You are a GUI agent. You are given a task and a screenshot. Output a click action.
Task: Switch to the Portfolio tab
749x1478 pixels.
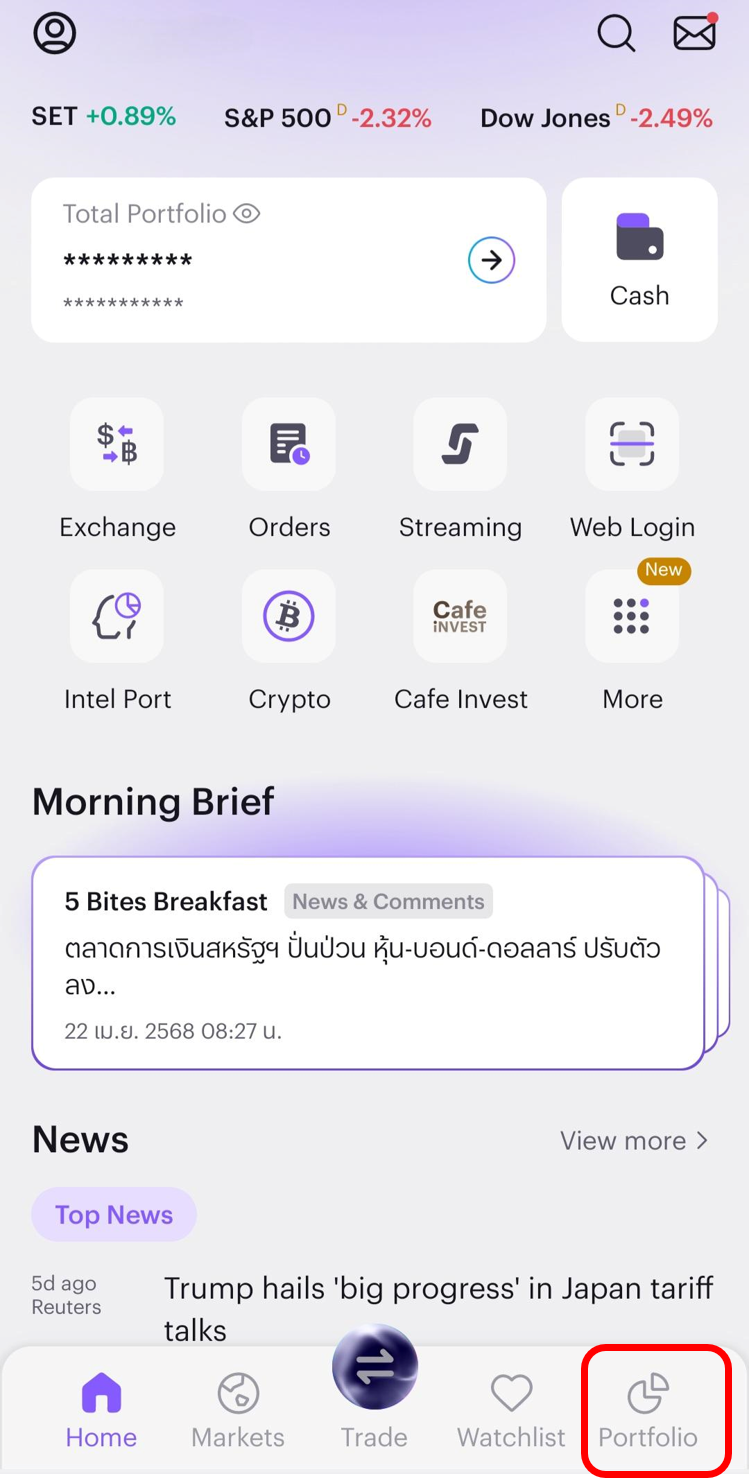tap(648, 1411)
